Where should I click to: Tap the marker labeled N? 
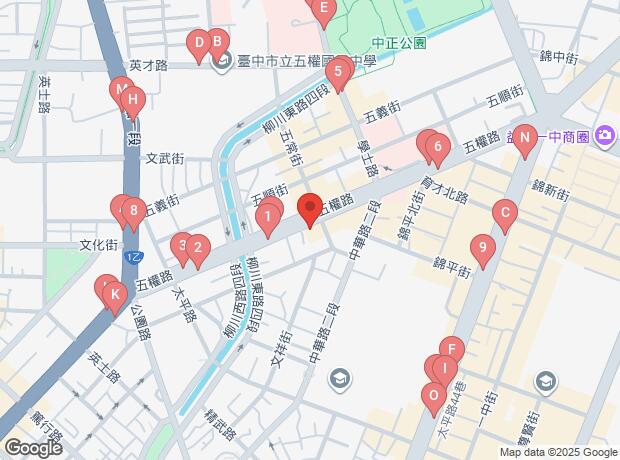(x=526, y=141)
